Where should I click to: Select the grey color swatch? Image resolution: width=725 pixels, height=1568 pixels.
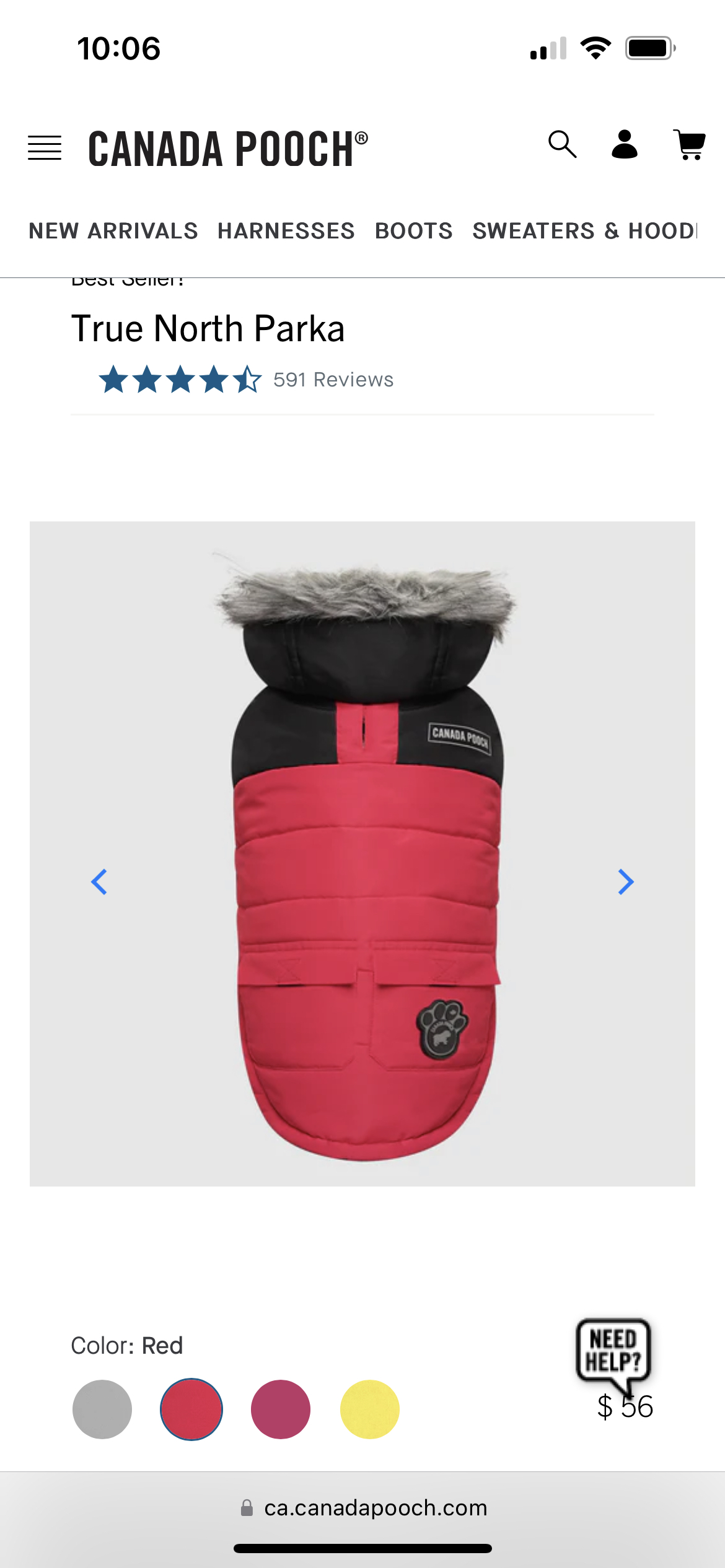(x=102, y=1409)
